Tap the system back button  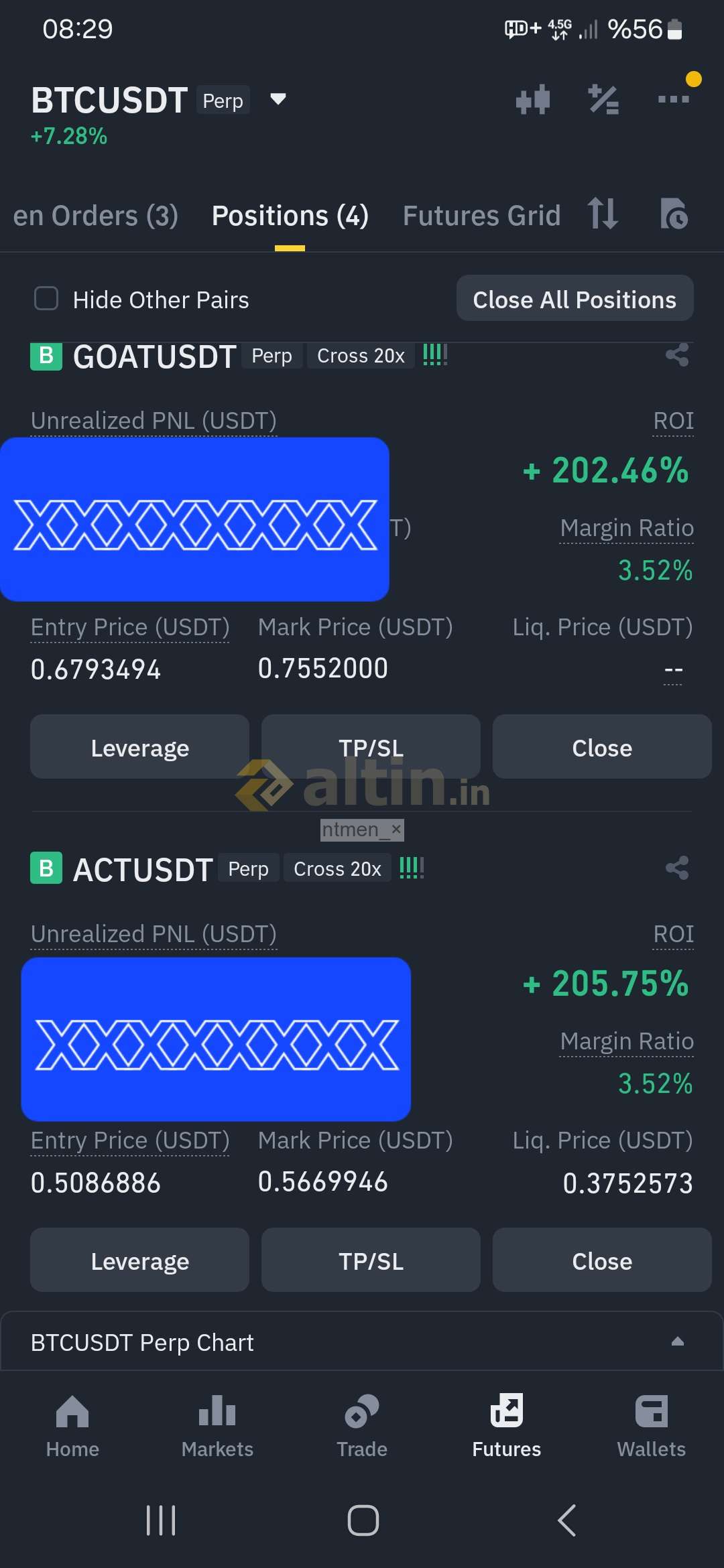[x=566, y=1520]
